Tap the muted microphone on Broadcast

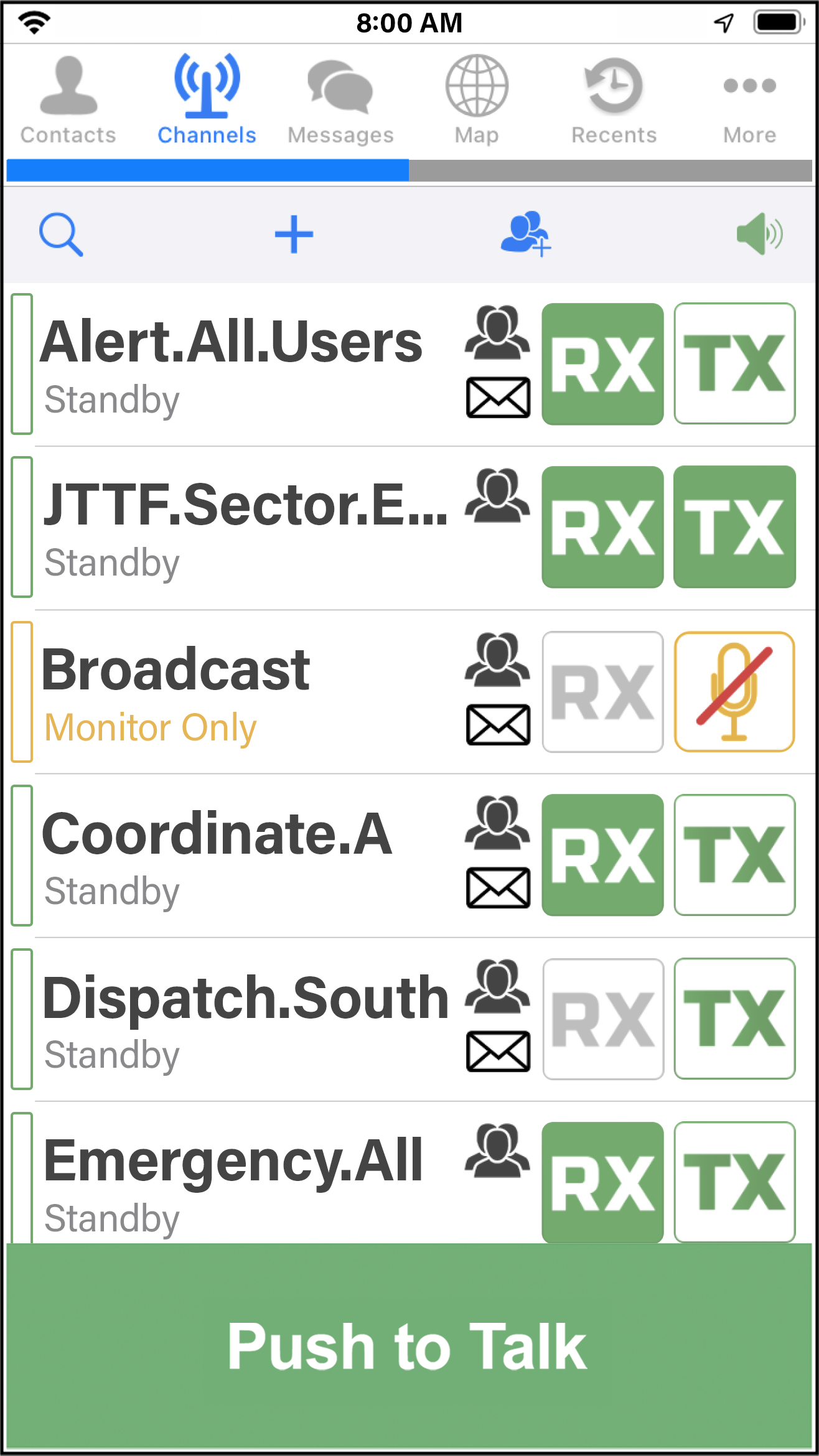pyautogui.click(x=734, y=692)
